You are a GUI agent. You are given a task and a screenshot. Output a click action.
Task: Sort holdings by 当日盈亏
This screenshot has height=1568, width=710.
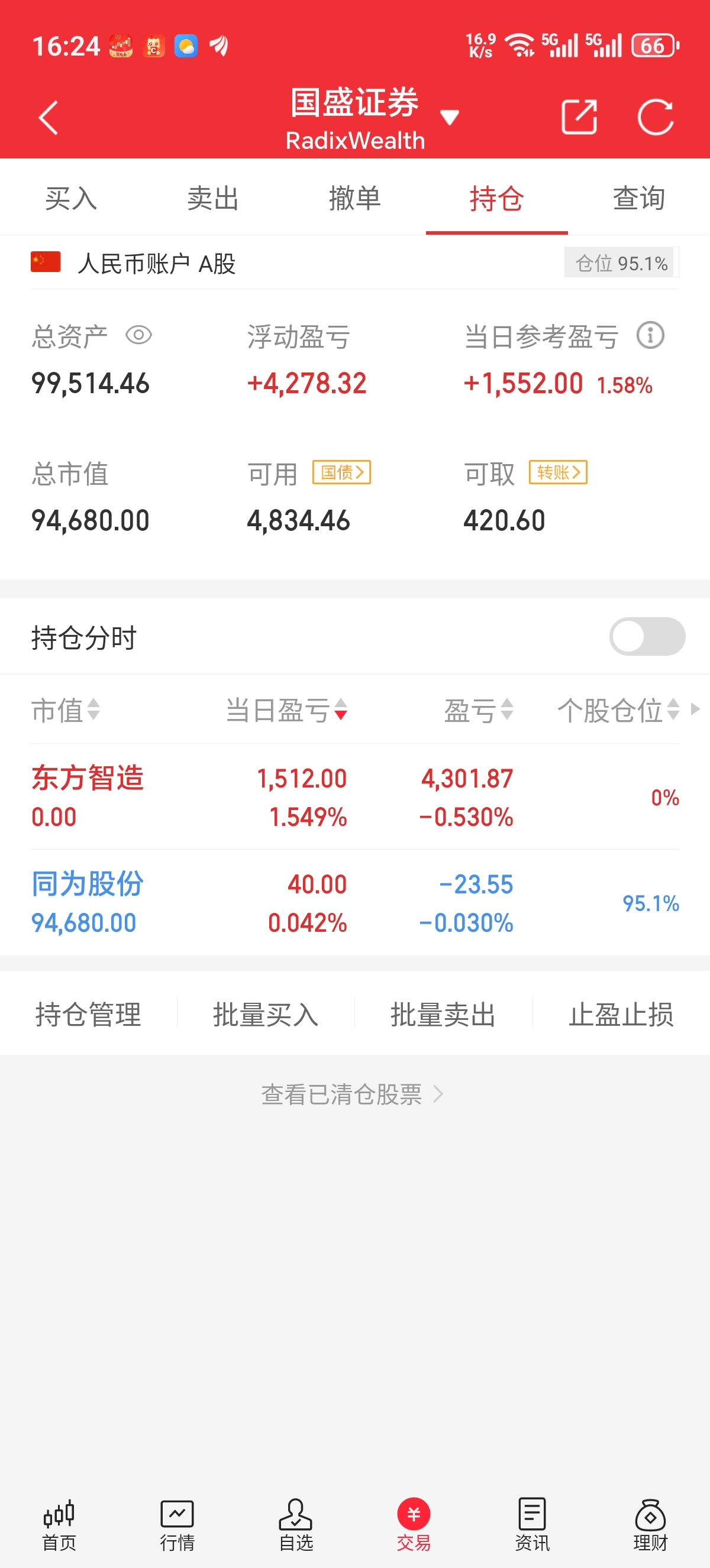286,710
